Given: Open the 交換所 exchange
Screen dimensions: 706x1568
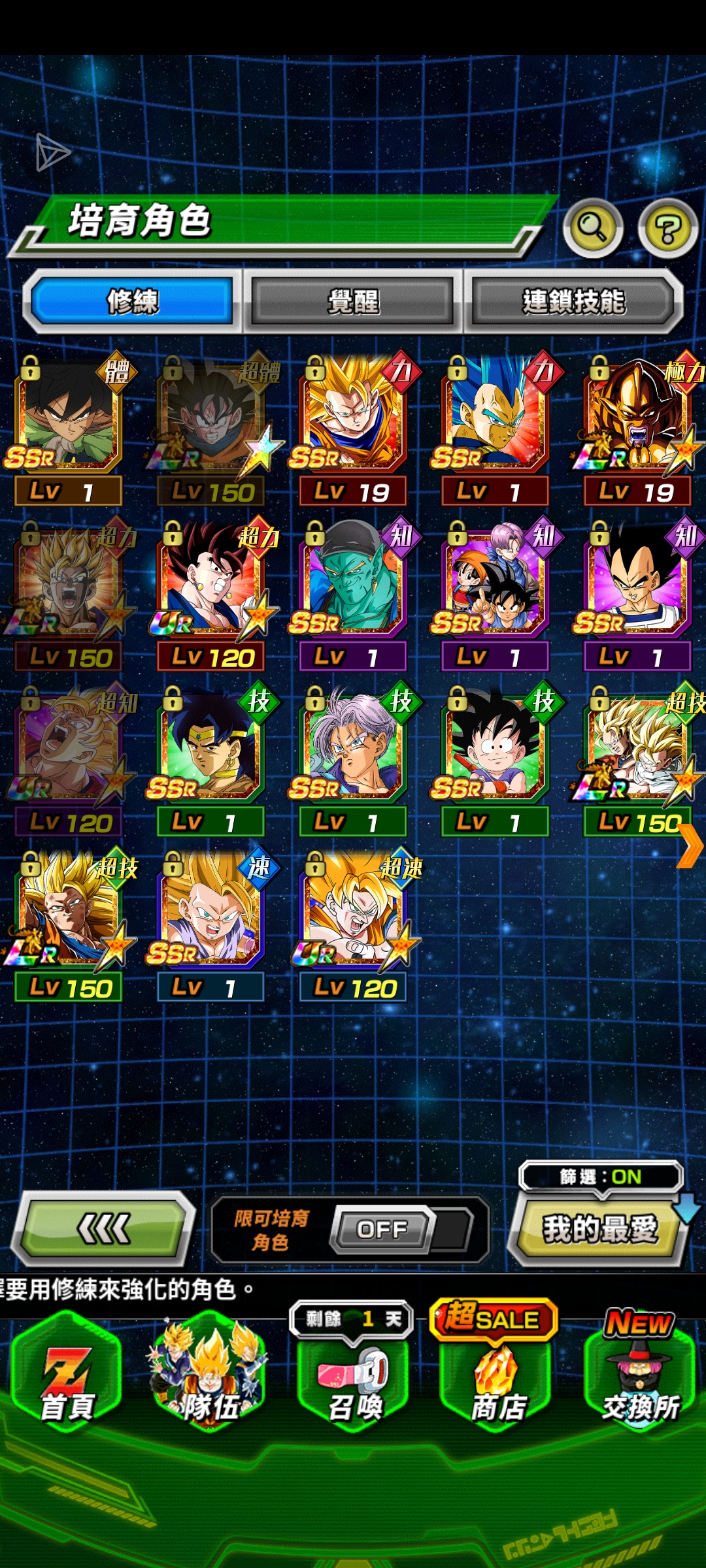Looking at the screenshot, I should [640, 1382].
